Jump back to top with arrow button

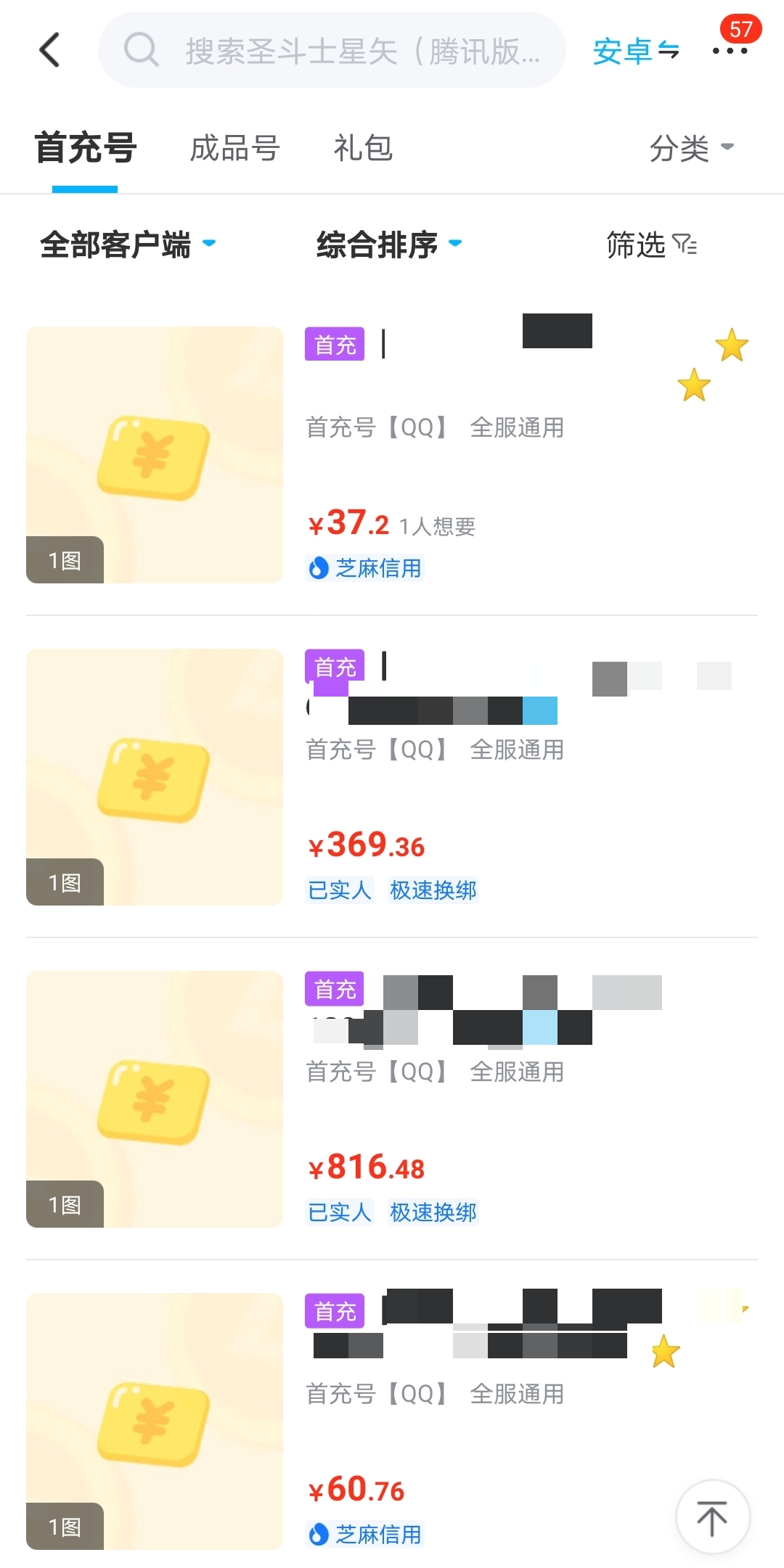[712, 1517]
